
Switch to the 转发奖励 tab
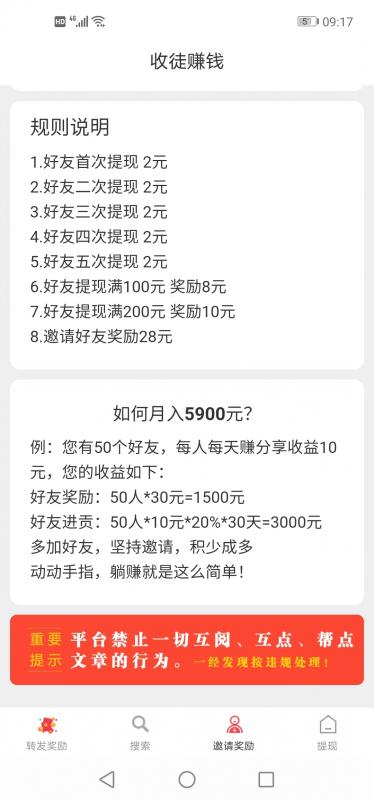(x=46, y=733)
